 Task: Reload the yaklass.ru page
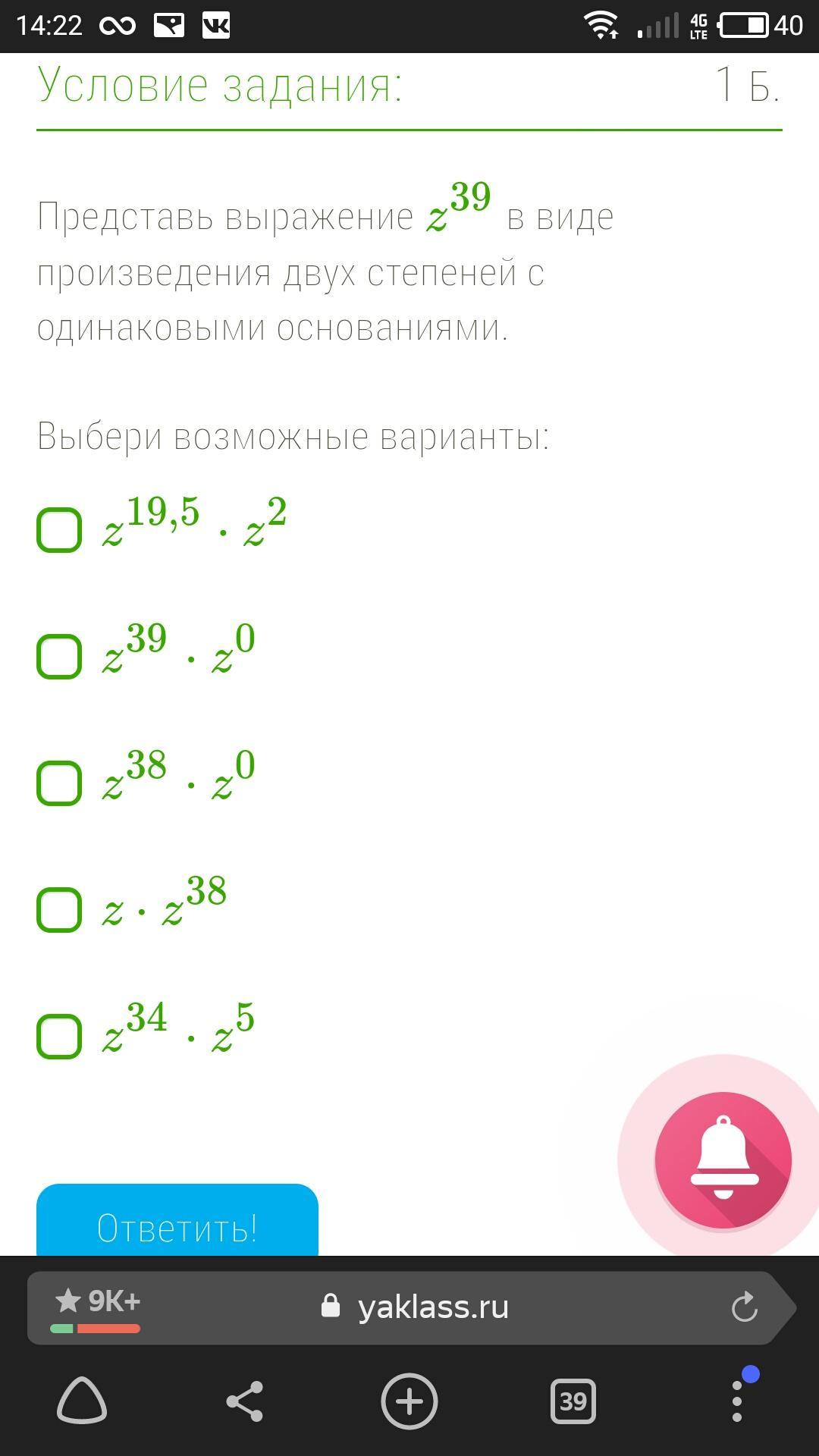tap(744, 1307)
